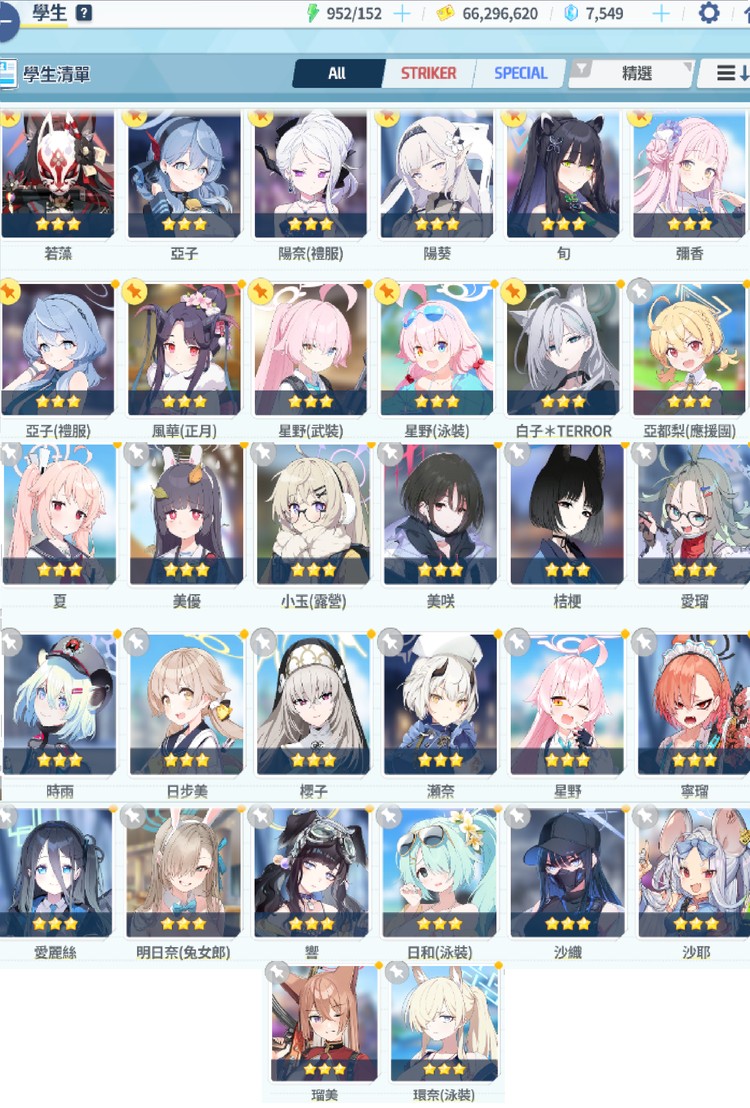Viewport: 750px width, 1108px height.
Task: Switch to the All filter tab
Action: click(337, 73)
